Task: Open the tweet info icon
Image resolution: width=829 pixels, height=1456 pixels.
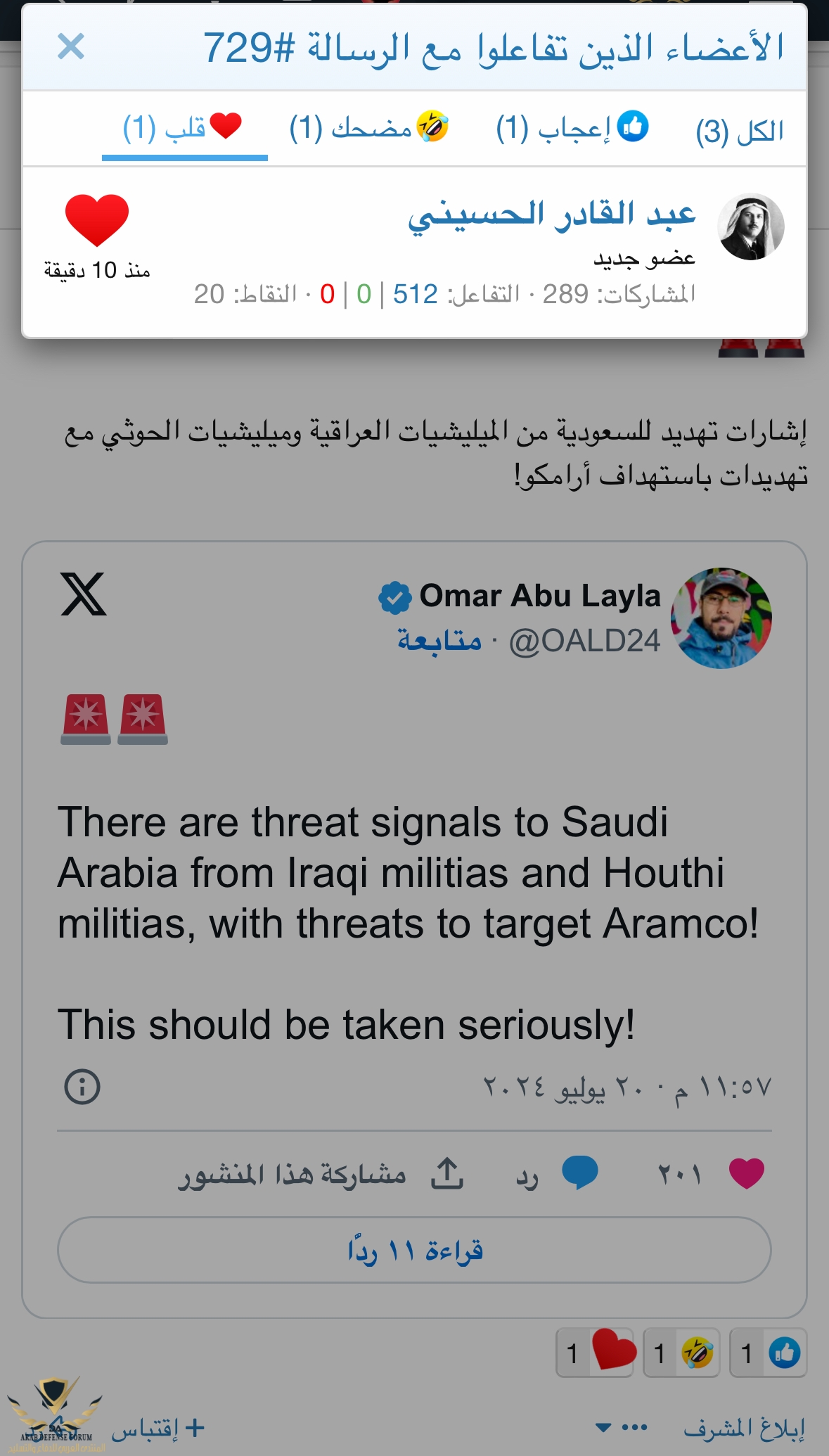Action: click(82, 1087)
